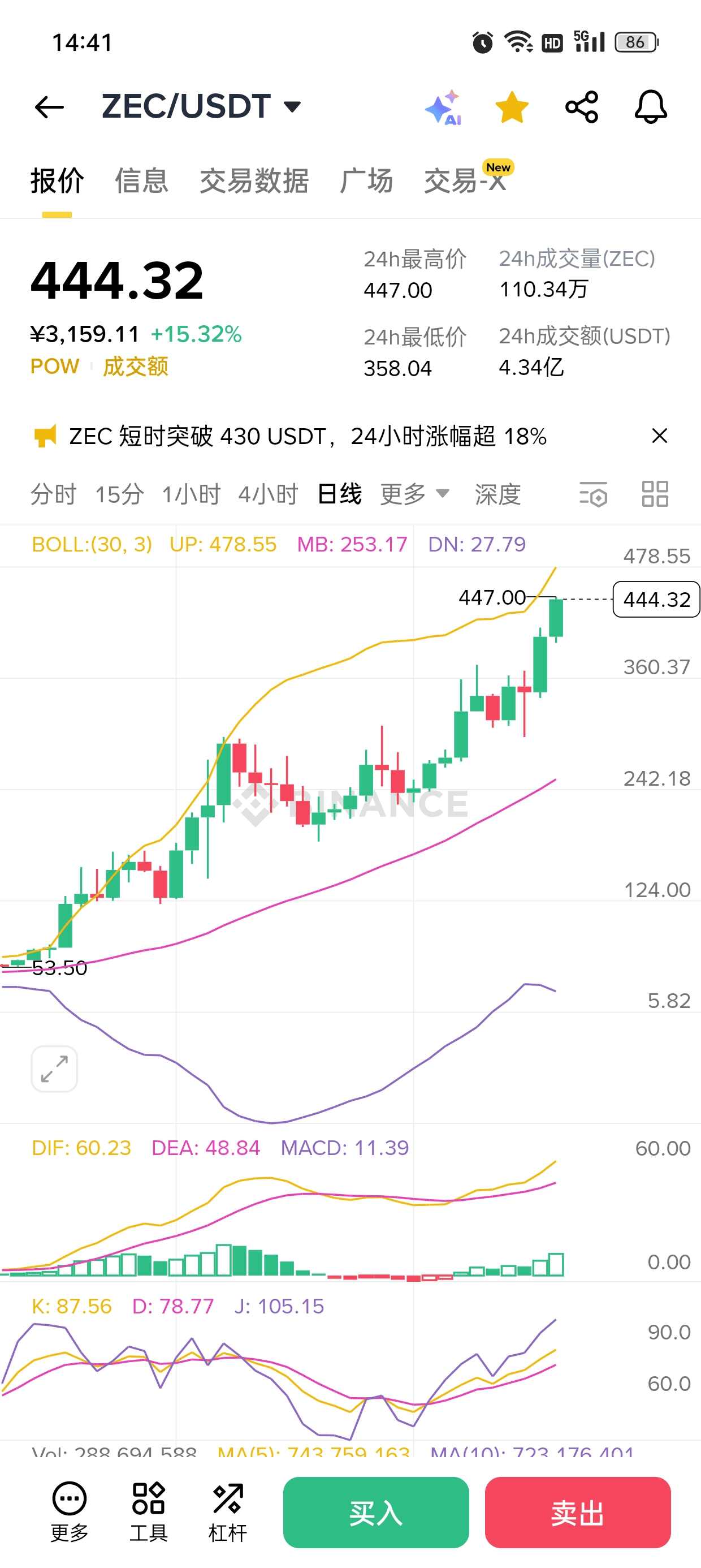Switch to the 信息 tab
701x1568 pixels.
141,181
